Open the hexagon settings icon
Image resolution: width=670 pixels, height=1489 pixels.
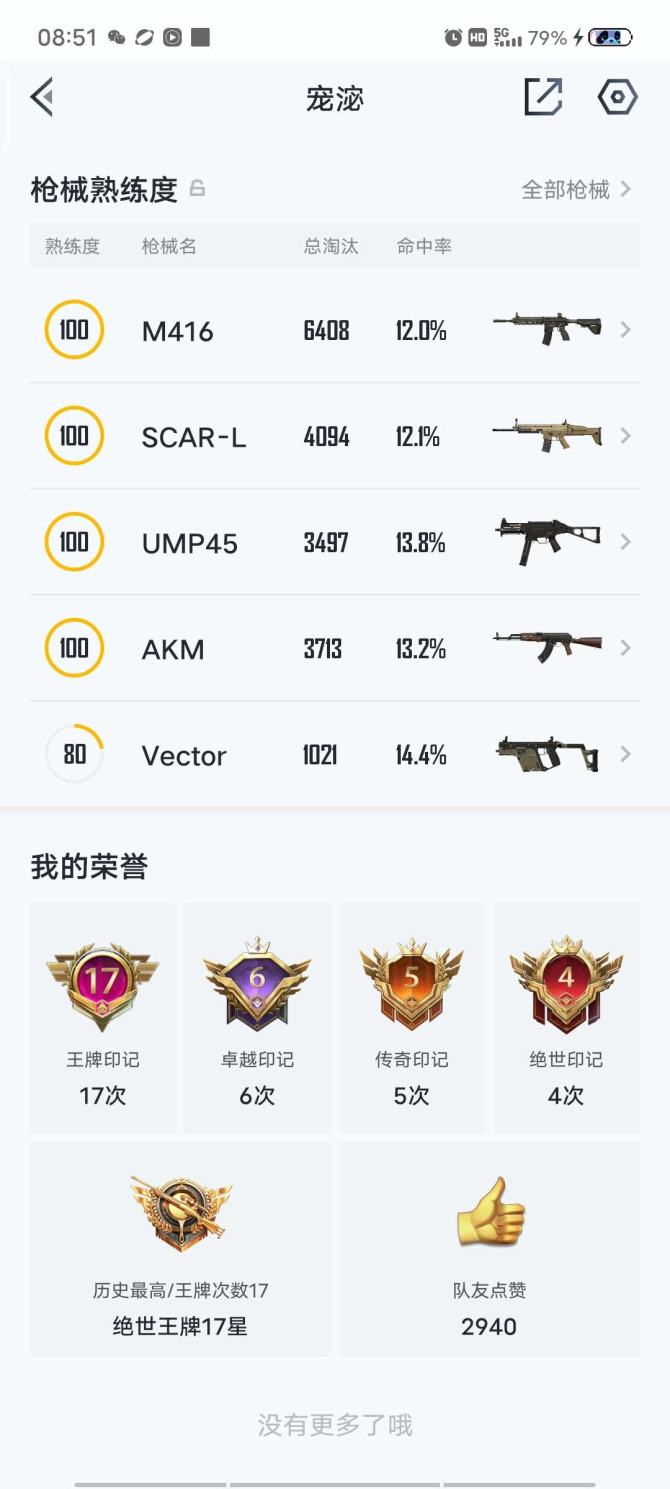point(617,97)
